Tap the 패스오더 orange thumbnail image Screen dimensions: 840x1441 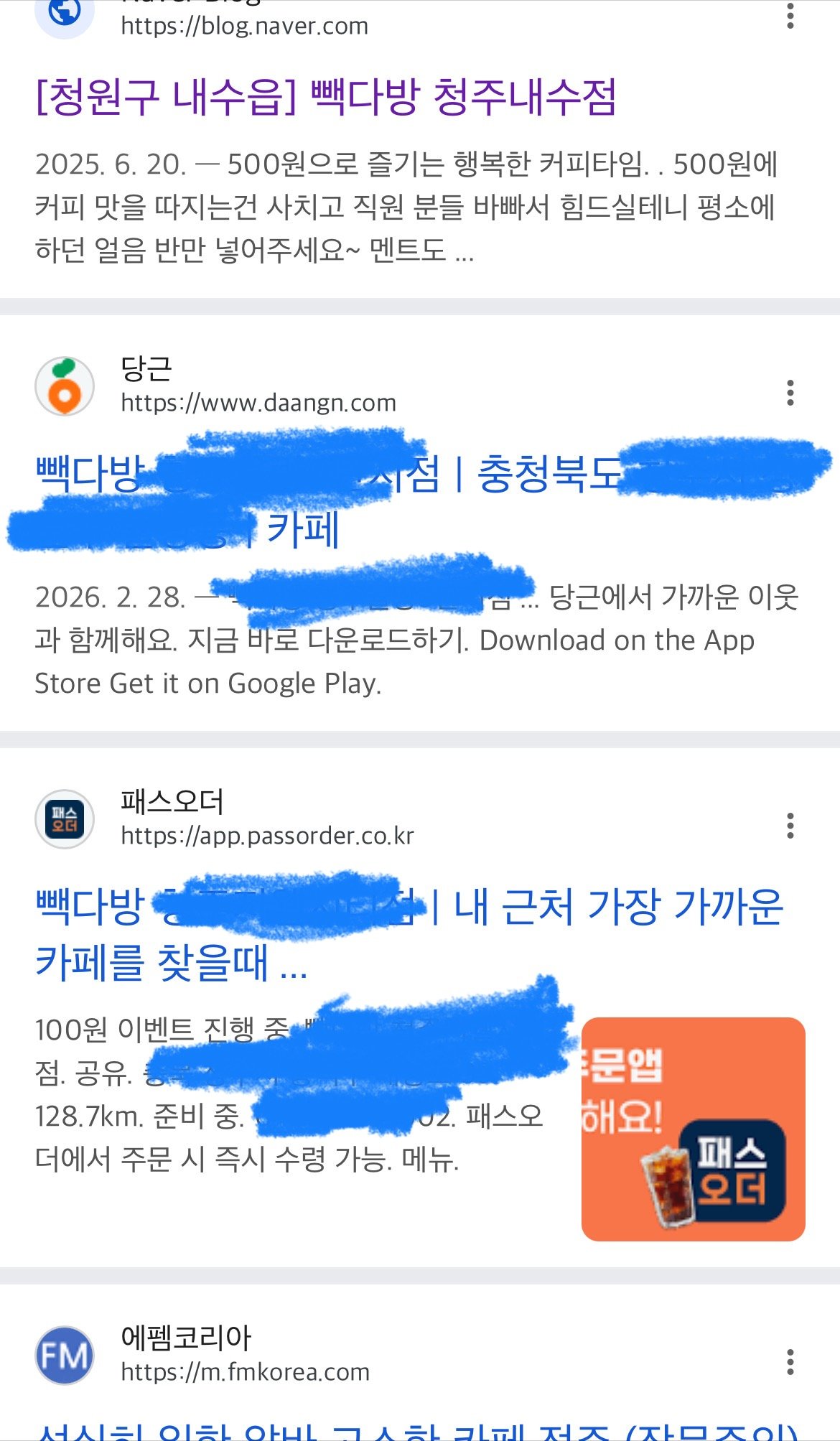[x=693, y=1129]
